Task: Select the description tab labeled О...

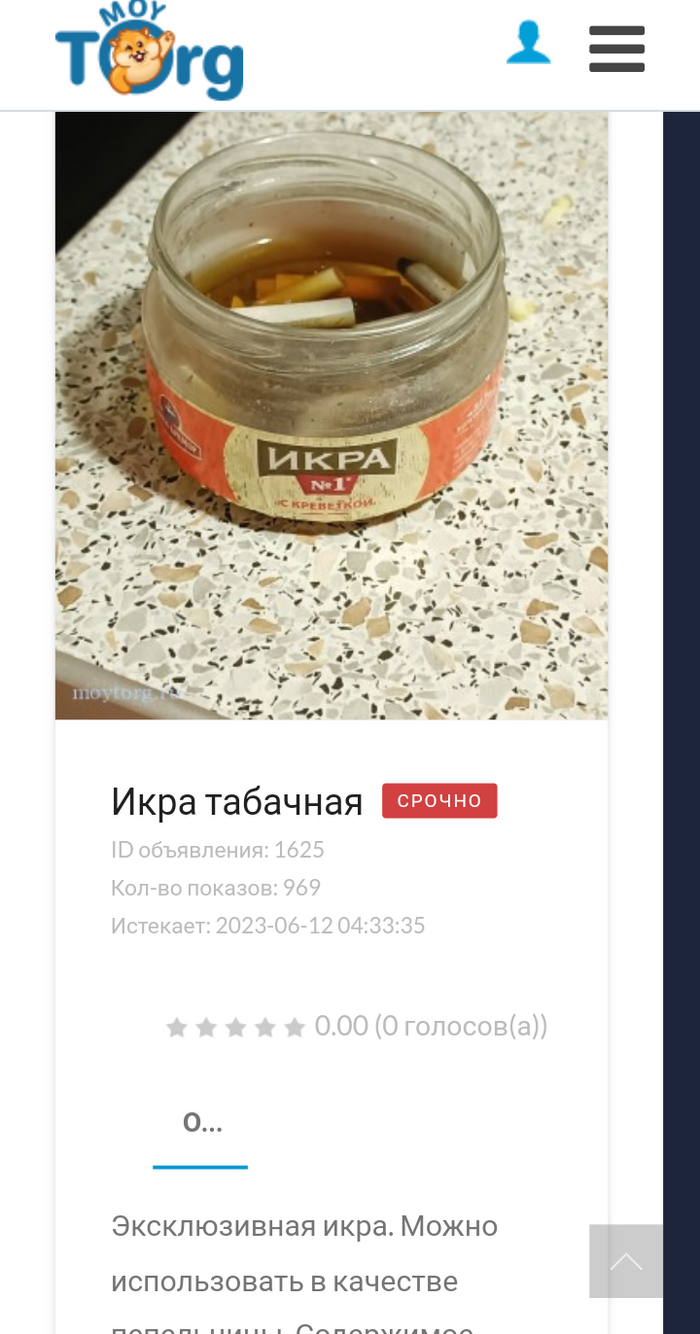Action: [x=201, y=1124]
